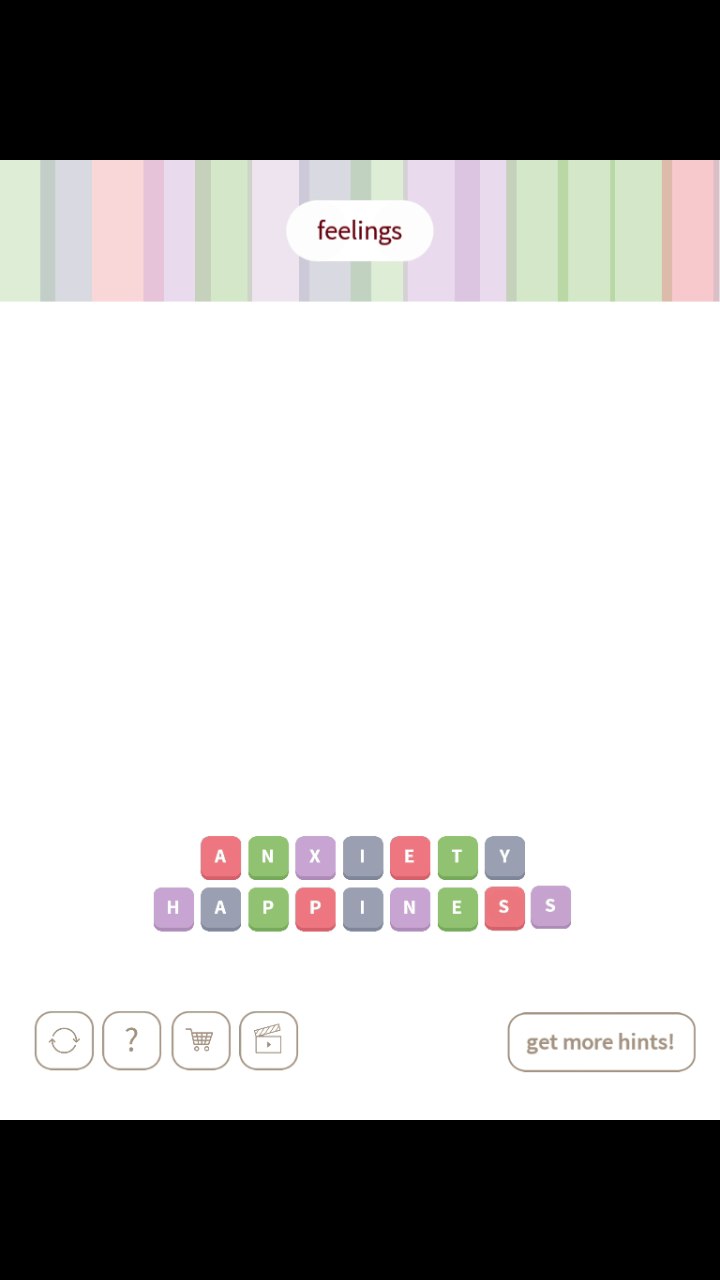Open the clapperboard video icon
This screenshot has height=1280, width=720.
269,1041
